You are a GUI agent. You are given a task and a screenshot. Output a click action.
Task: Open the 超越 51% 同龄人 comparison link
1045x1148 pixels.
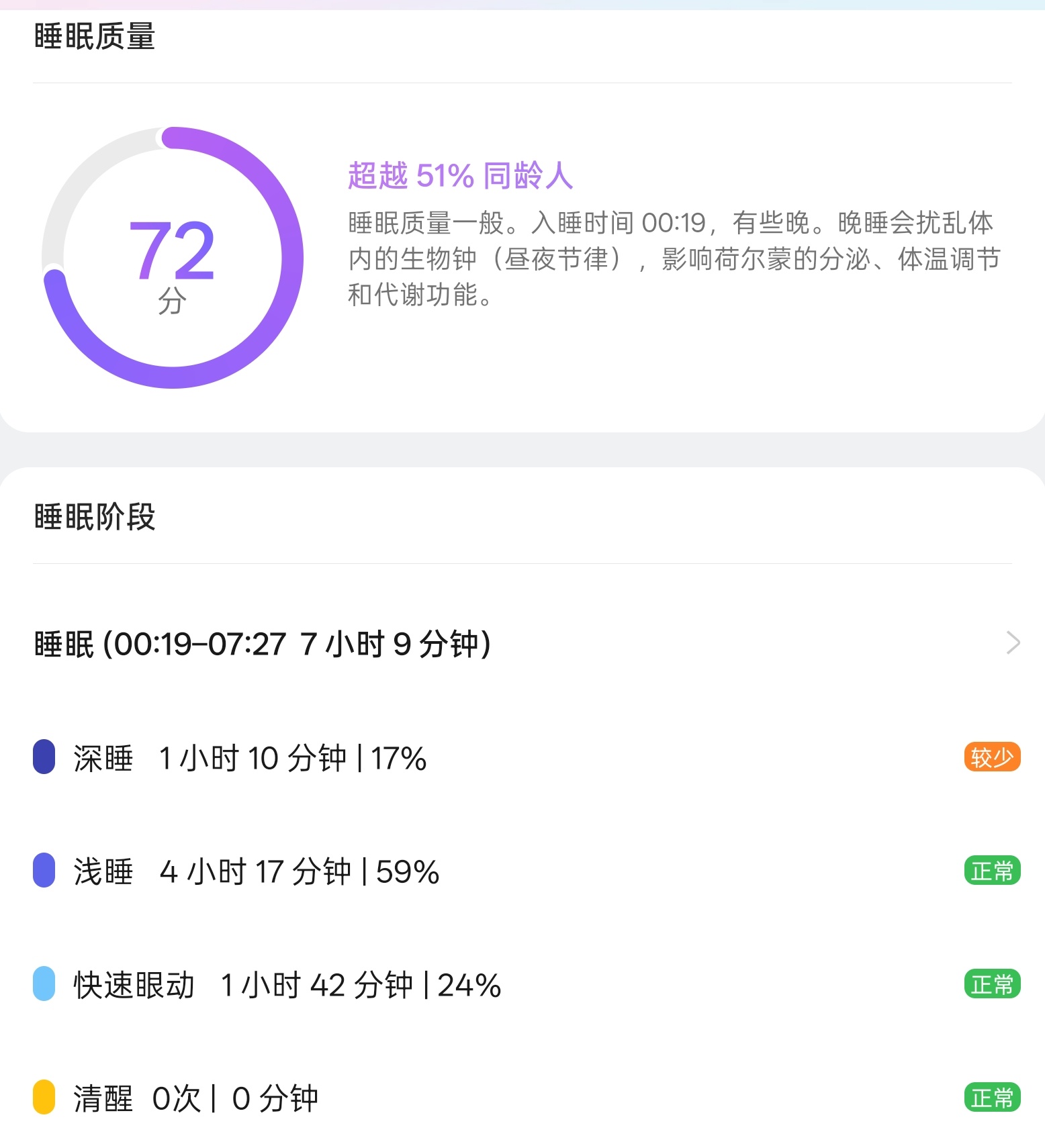[459, 177]
